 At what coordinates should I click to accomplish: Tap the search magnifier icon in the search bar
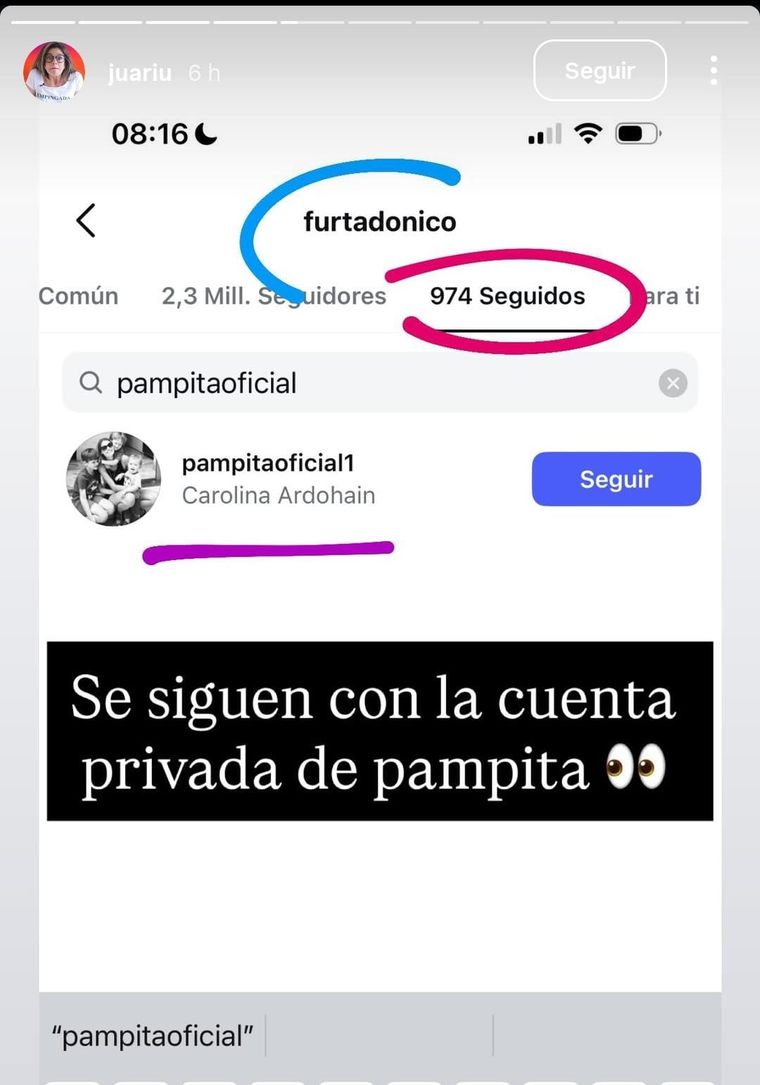click(x=91, y=382)
